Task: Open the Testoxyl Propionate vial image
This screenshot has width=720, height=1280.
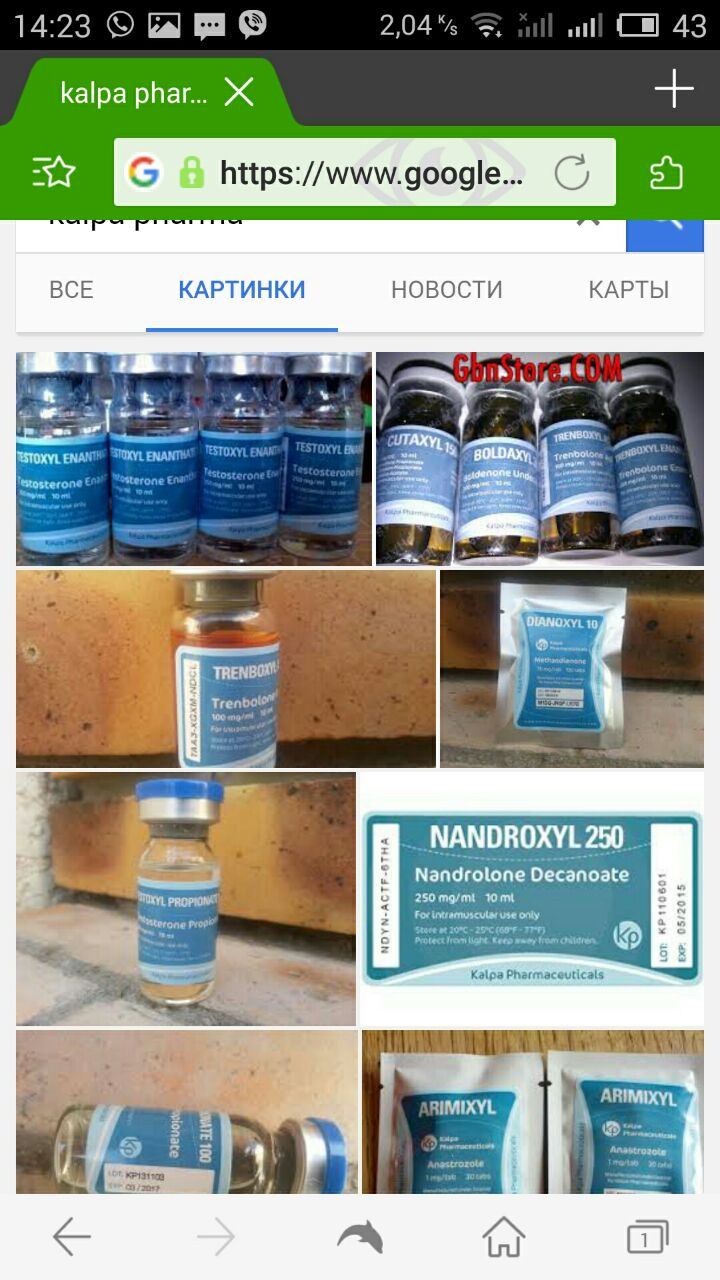Action: pos(185,898)
